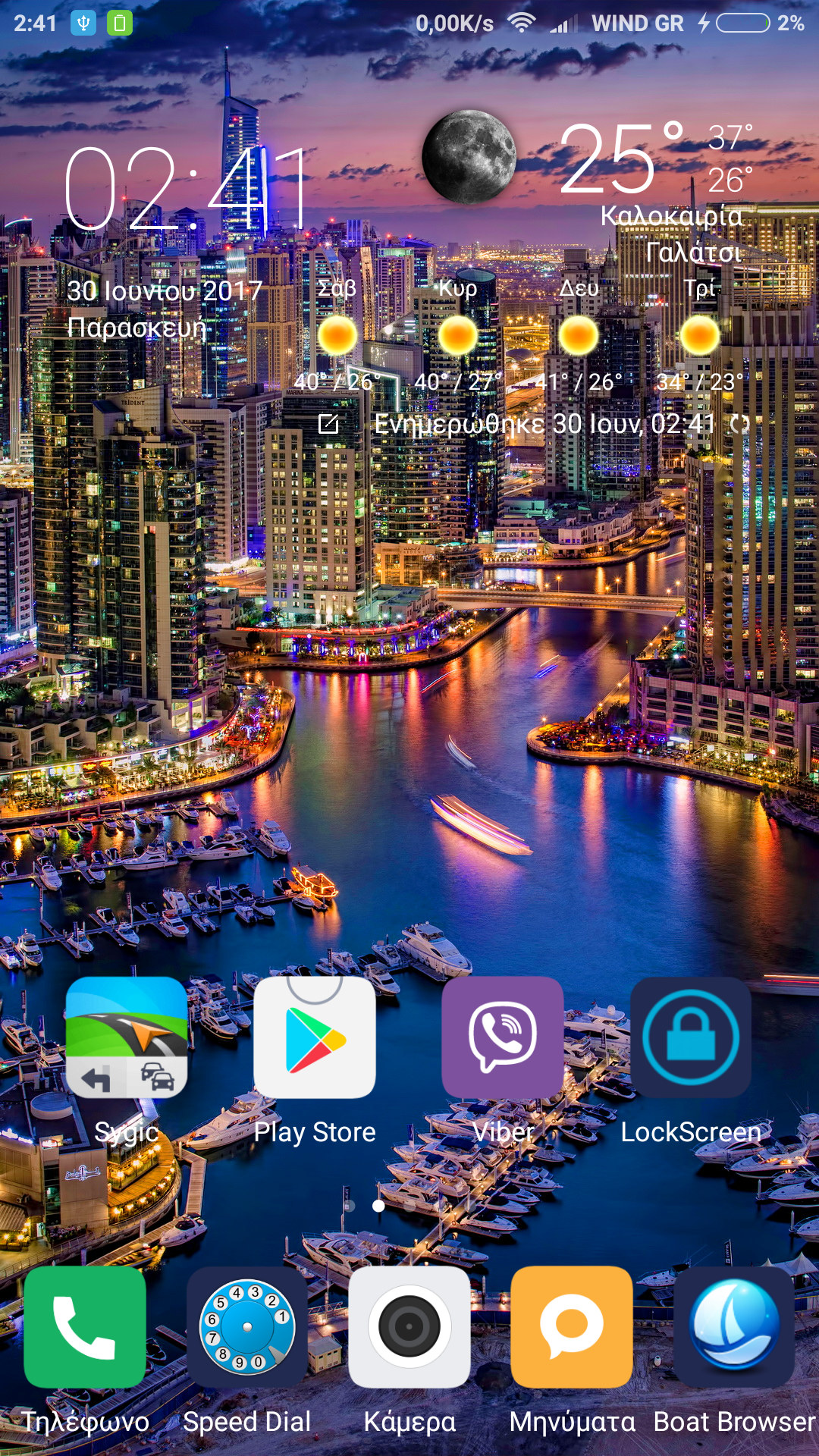Open the Μηνύματα messaging app
Viewport: 819px width, 1456px height.
[572, 1327]
